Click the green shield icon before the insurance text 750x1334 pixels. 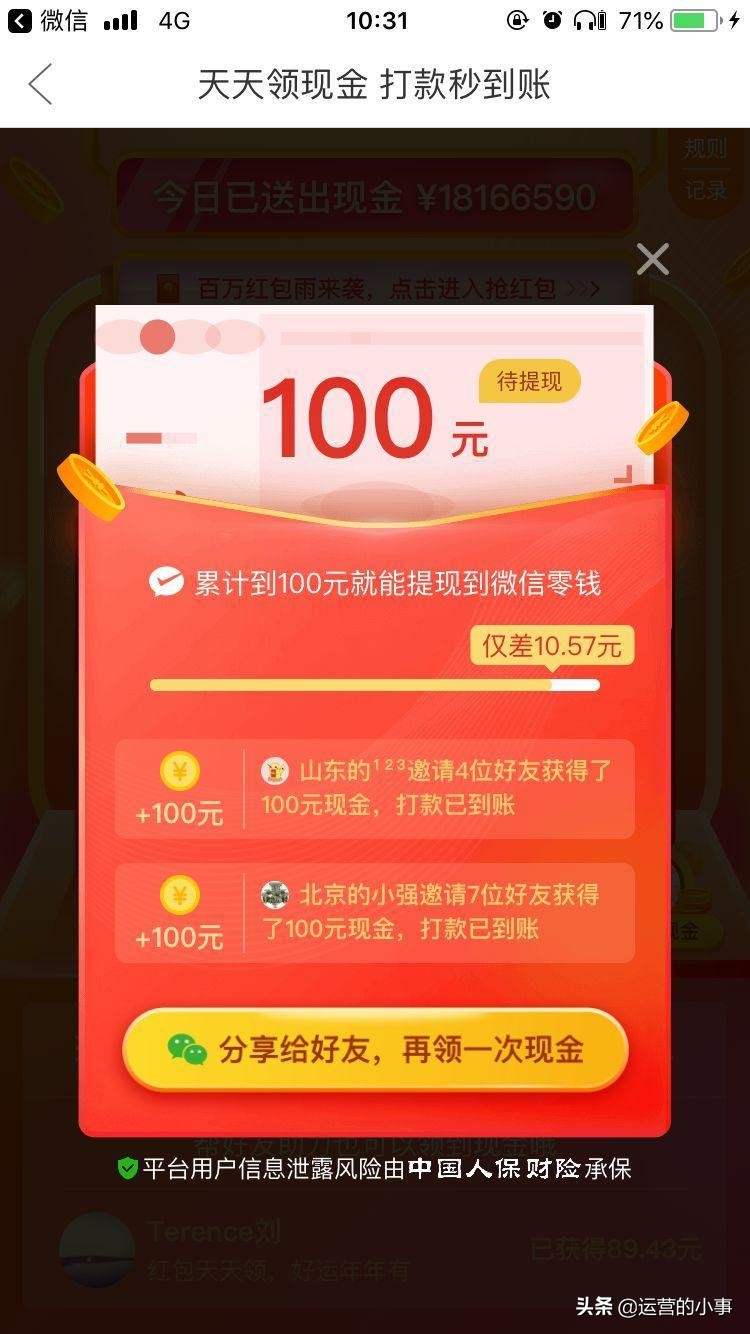pos(126,1166)
